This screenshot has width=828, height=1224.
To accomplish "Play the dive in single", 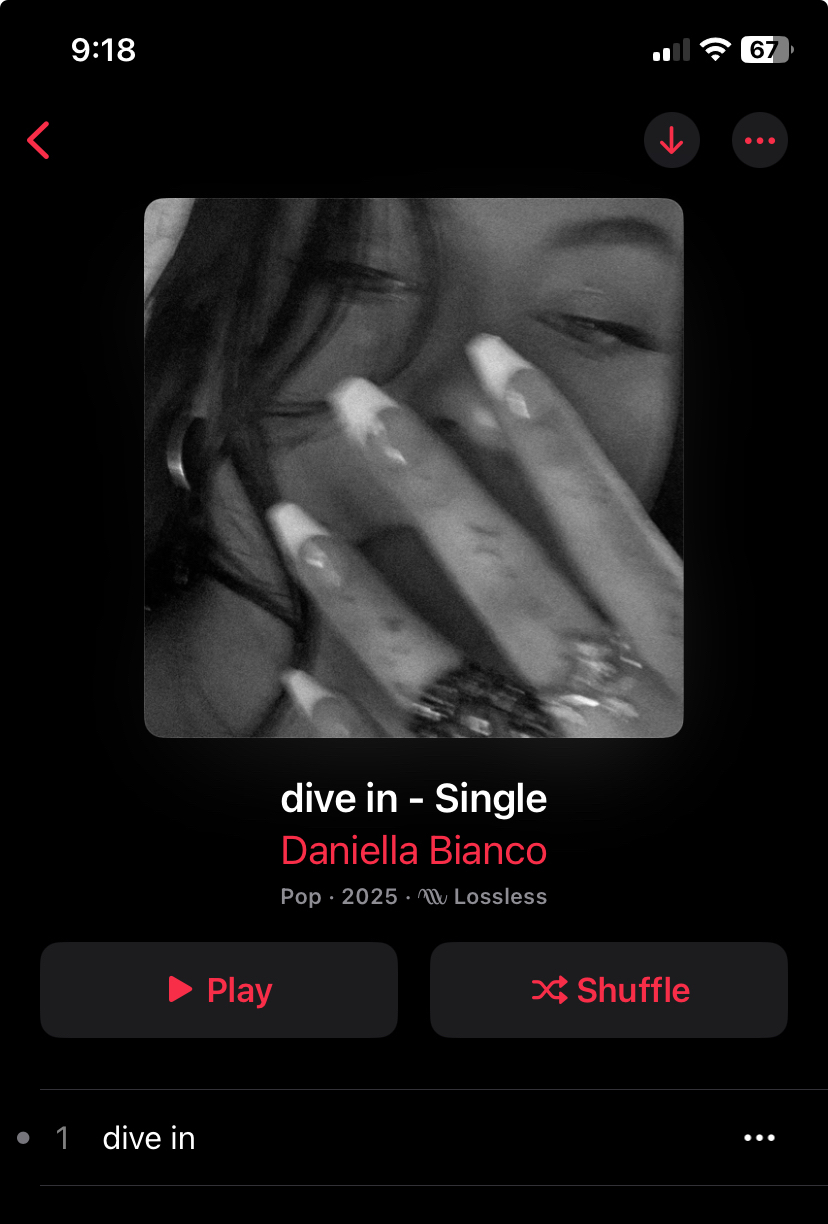I will pyautogui.click(x=219, y=990).
